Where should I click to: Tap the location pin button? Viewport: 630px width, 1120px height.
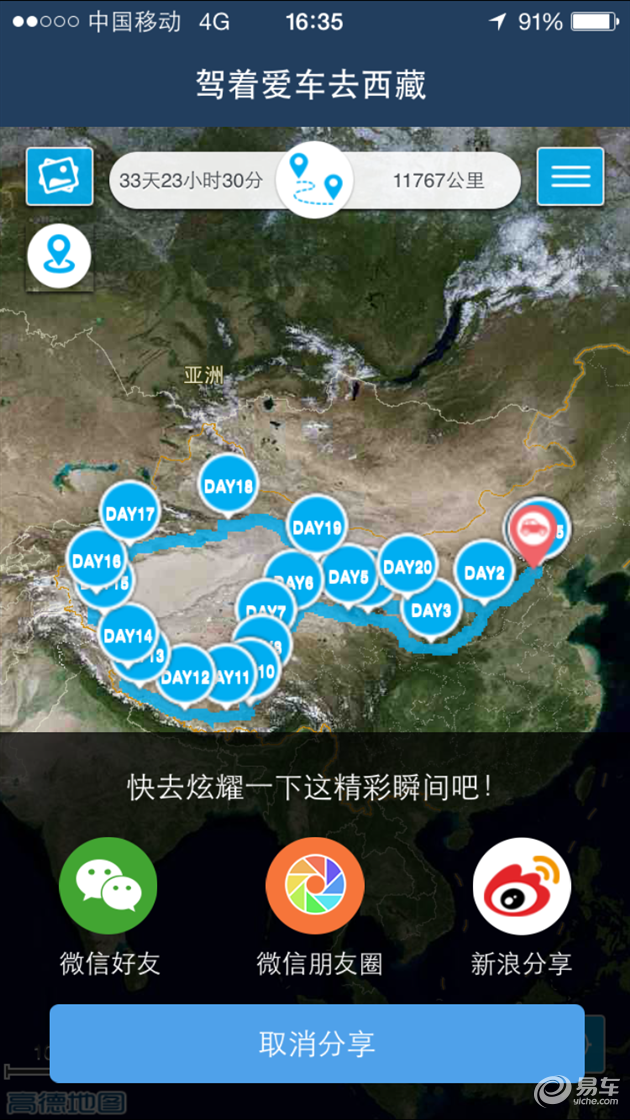(x=59, y=255)
